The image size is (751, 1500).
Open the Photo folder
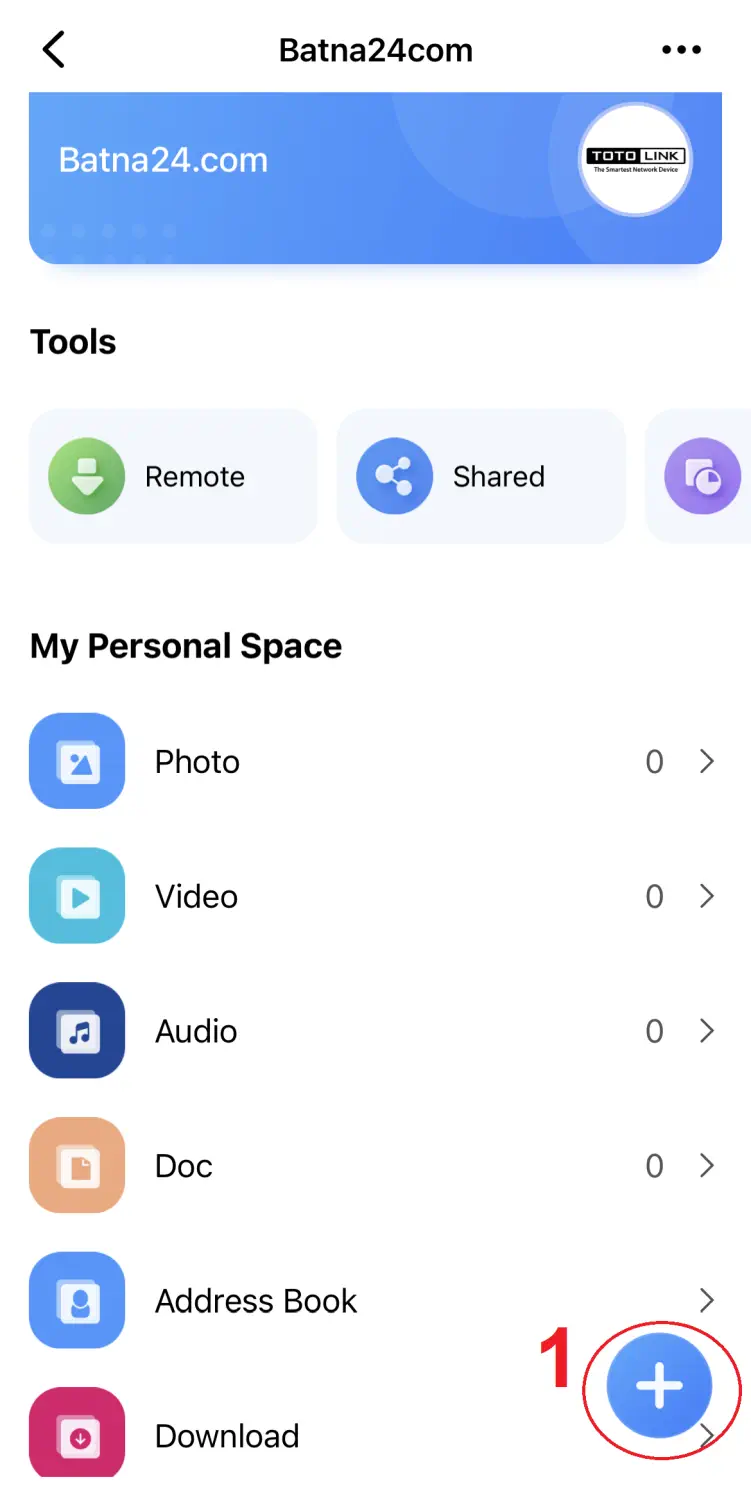point(375,762)
